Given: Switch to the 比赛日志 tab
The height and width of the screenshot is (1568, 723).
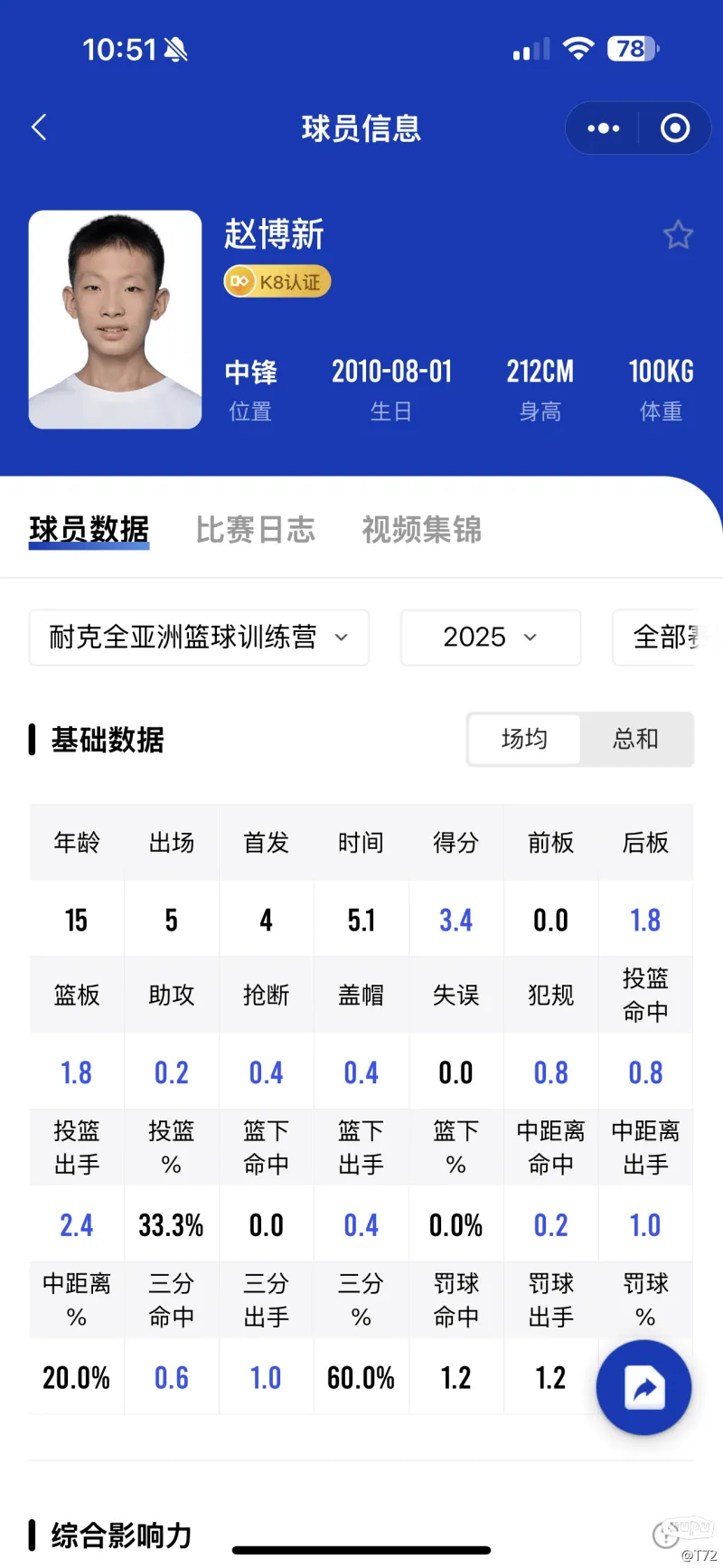Looking at the screenshot, I should 256,530.
